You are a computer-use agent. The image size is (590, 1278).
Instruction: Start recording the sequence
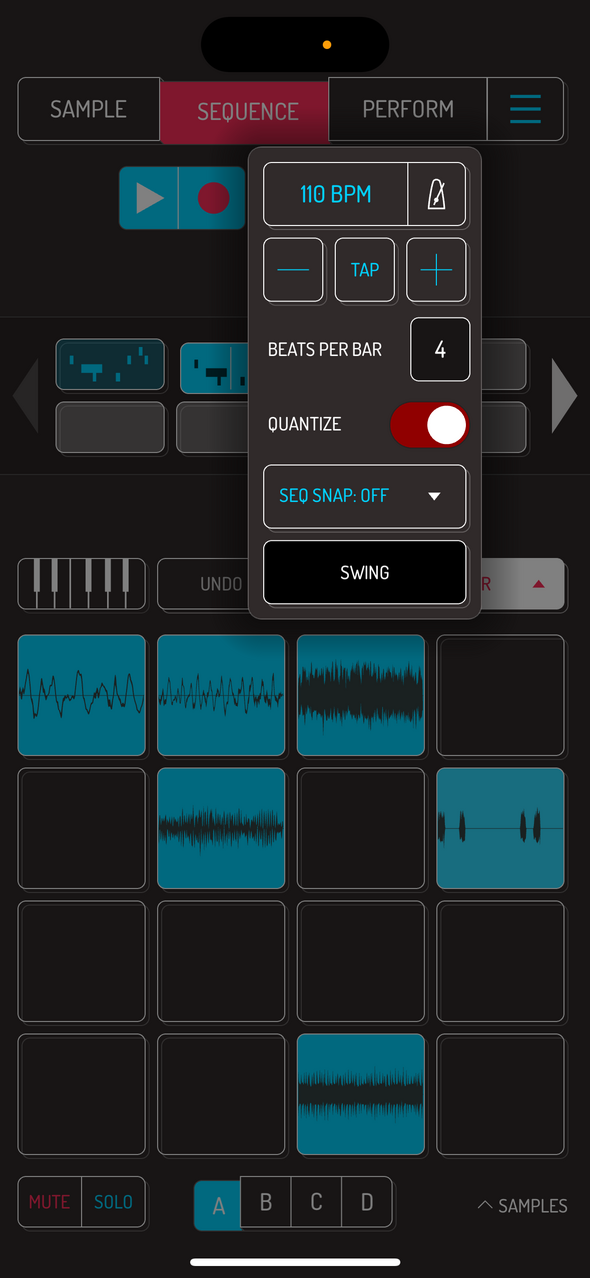213,198
